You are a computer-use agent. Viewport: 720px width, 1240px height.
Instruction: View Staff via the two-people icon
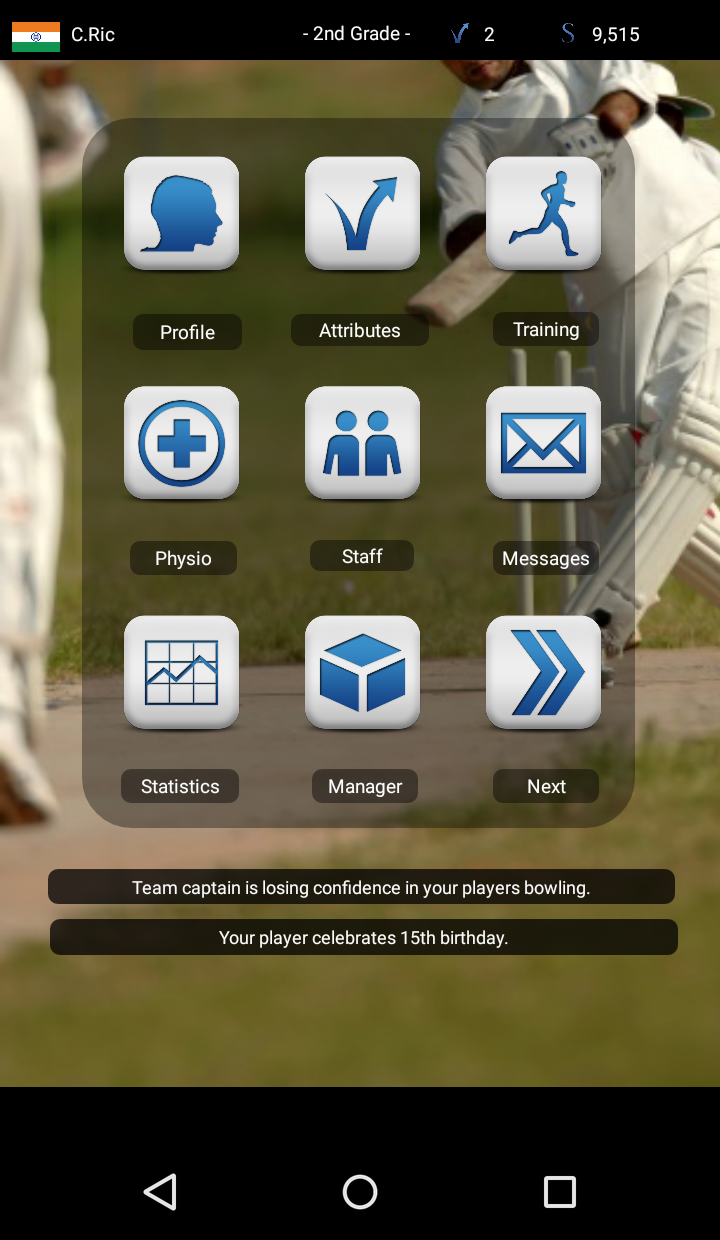tap(362, 442)
